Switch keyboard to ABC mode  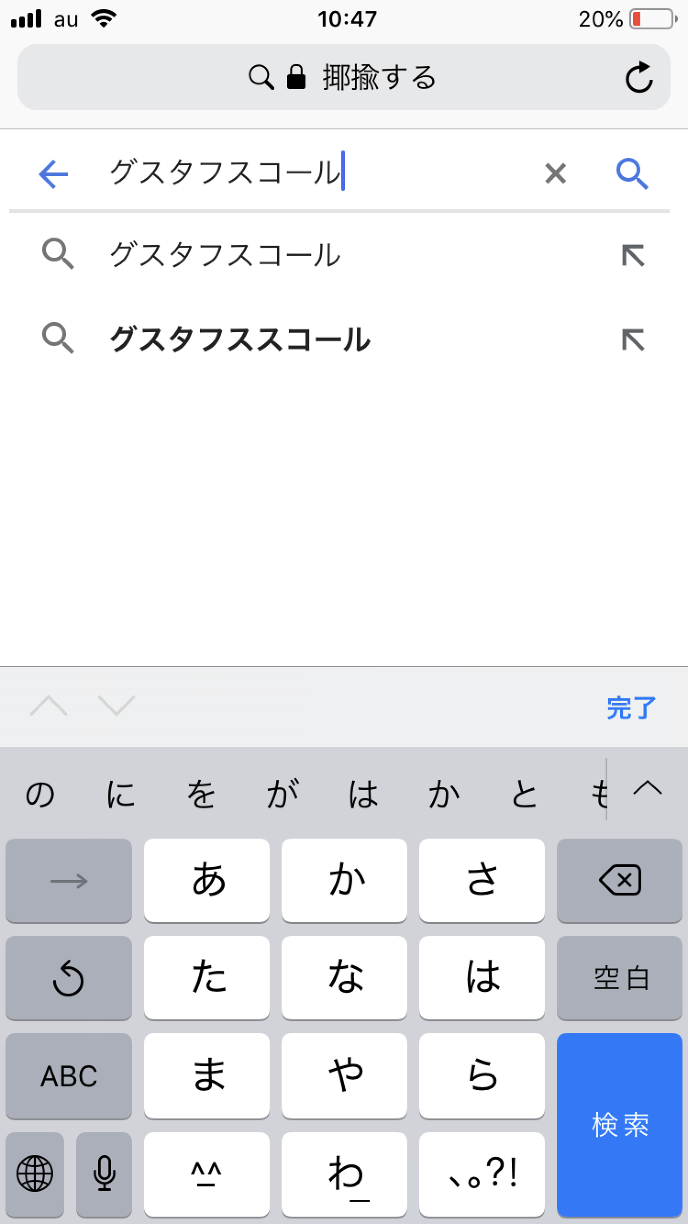pyautogui.click(x=69, y=1076)
